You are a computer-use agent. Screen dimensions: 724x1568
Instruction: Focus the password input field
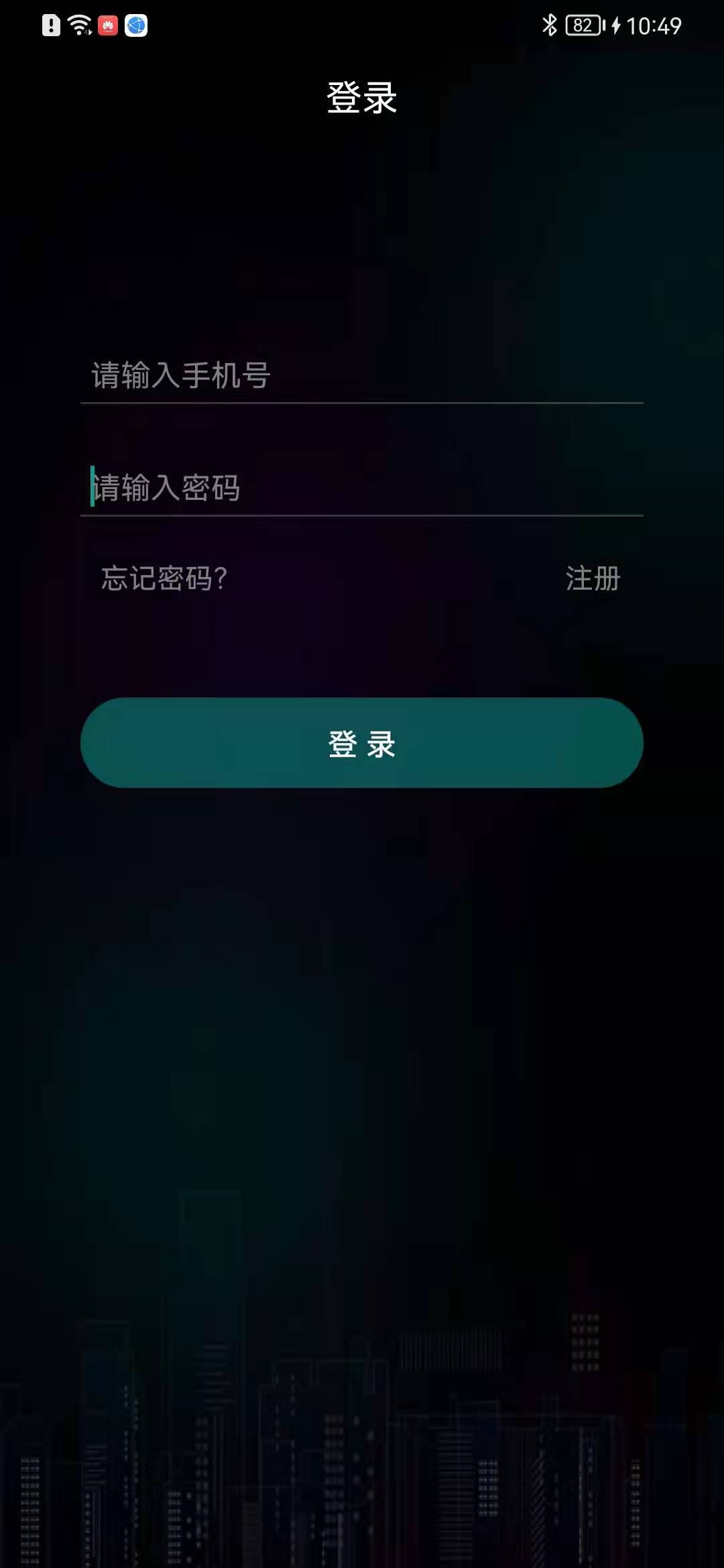[x=362, y=488]
